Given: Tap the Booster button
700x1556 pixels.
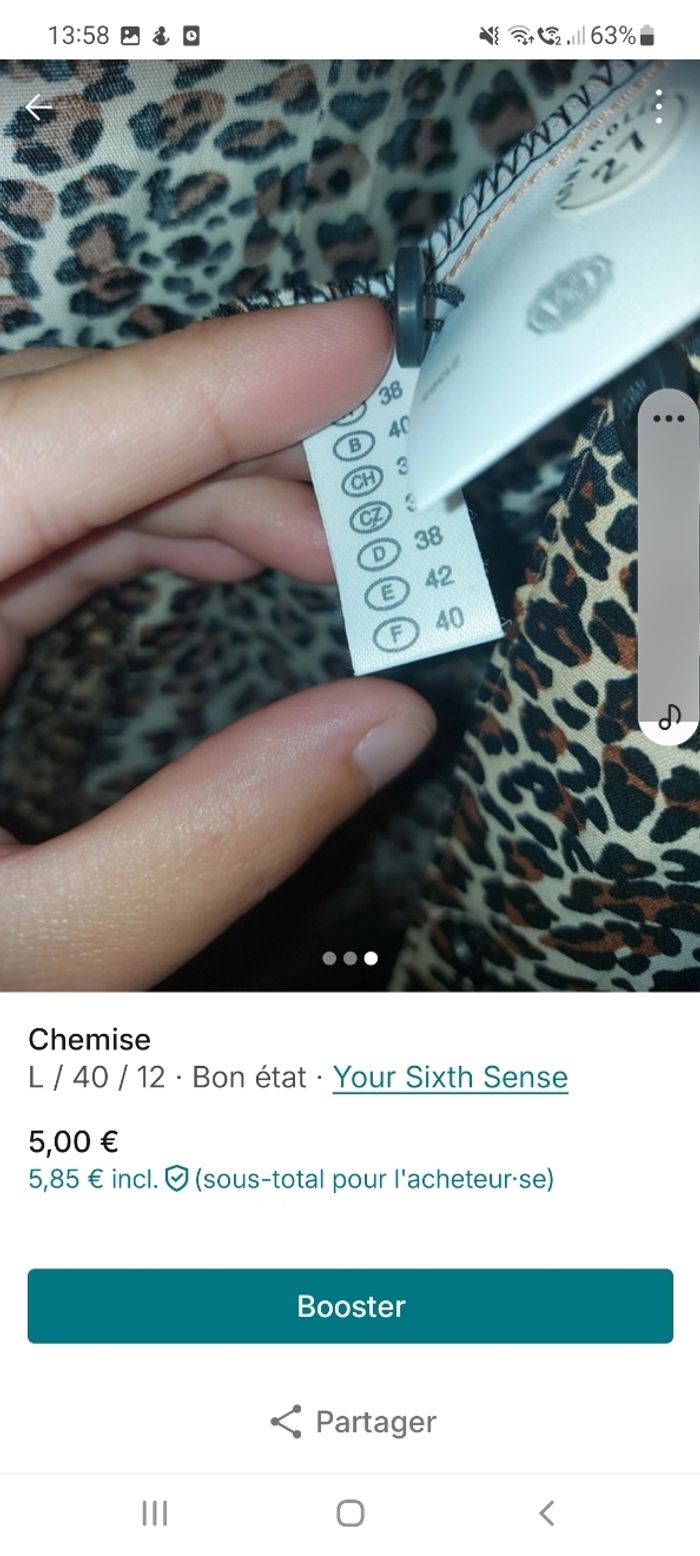Looking at the screenshot, I should (350, 1306).
